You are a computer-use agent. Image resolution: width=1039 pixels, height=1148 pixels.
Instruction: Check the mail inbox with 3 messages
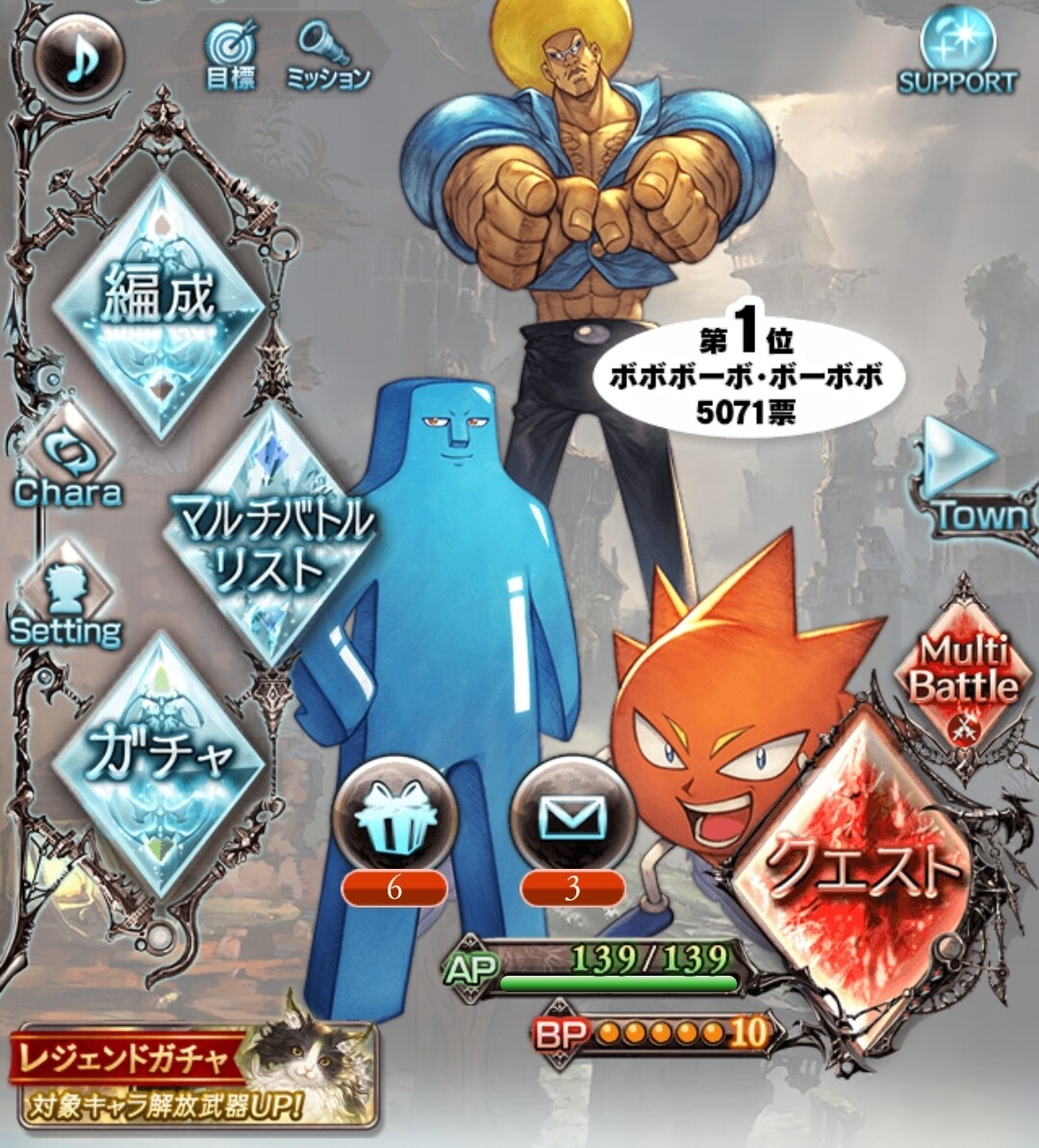pyautogui.click(x=571, y=816)
